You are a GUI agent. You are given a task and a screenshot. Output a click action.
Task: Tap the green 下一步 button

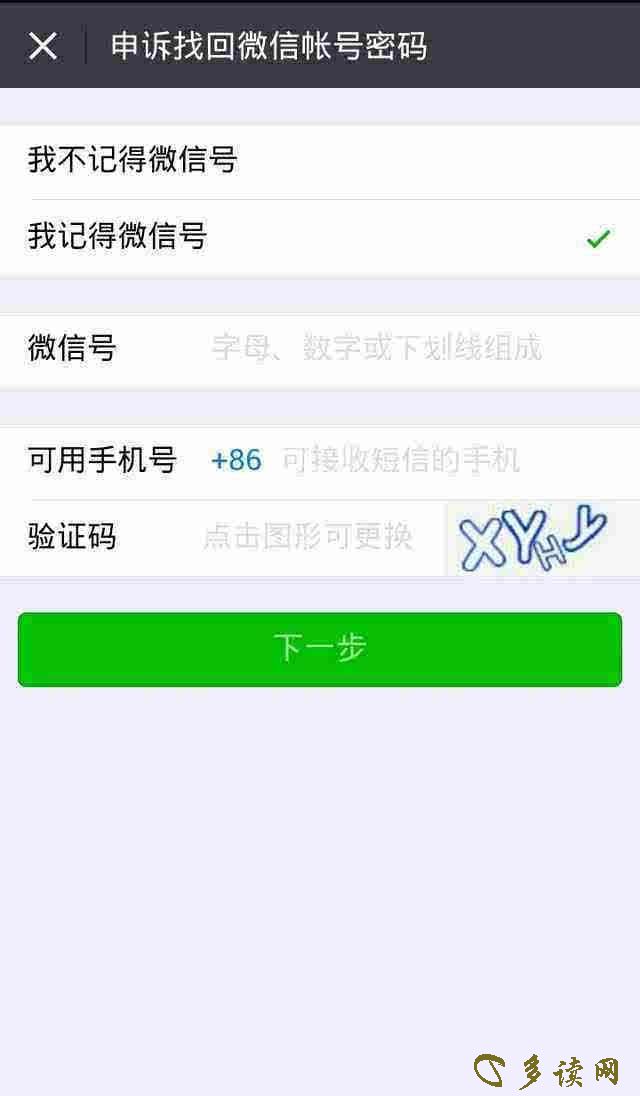point(320,649)
